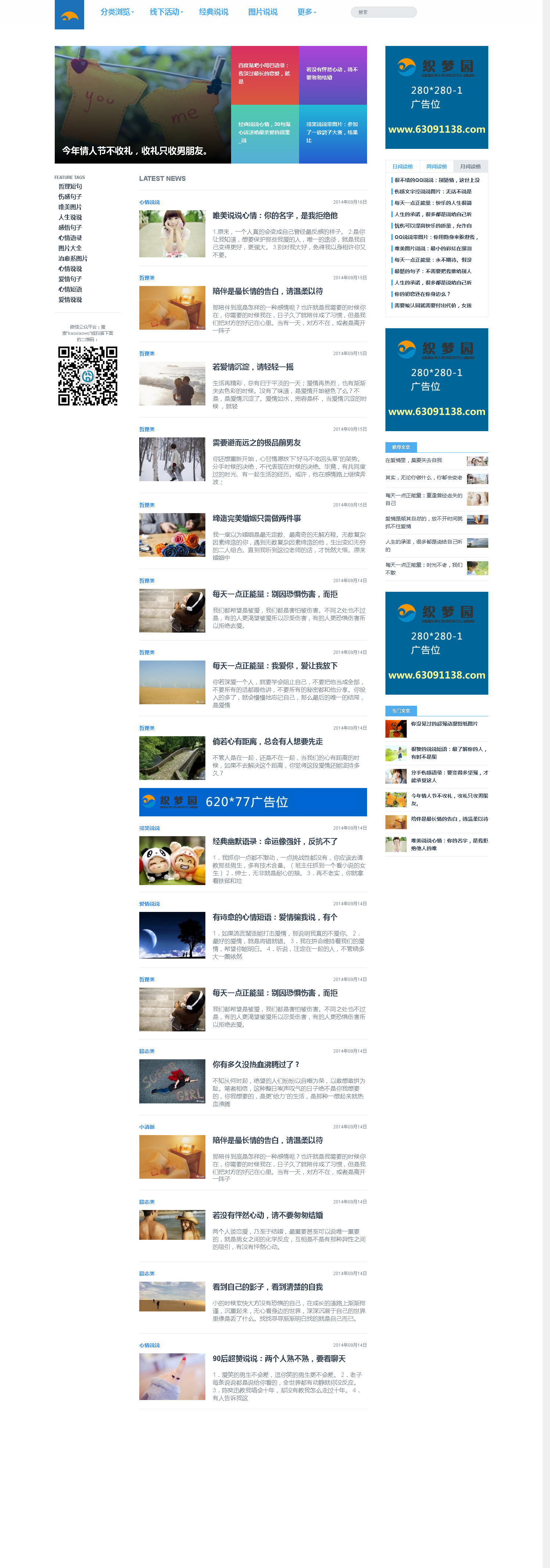The height and width of the screenshot is (1568, 550).
Task: Open ranking item 伤感文字控说说图片:无话不说是
Action: point(432,192)
